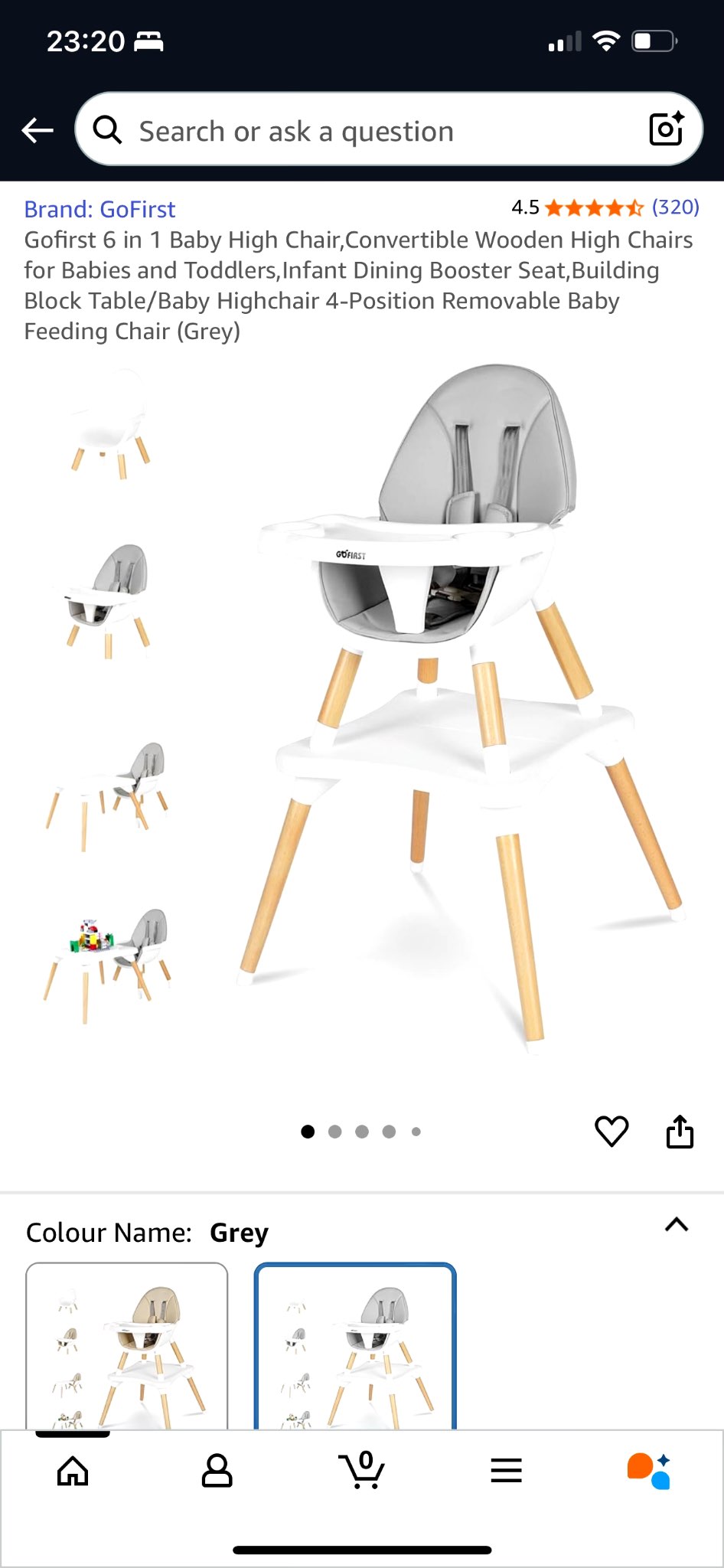This screenshot has height=1568, width=724.
Task: Open the Brand: GoFirst link
Action: [100, 209]
